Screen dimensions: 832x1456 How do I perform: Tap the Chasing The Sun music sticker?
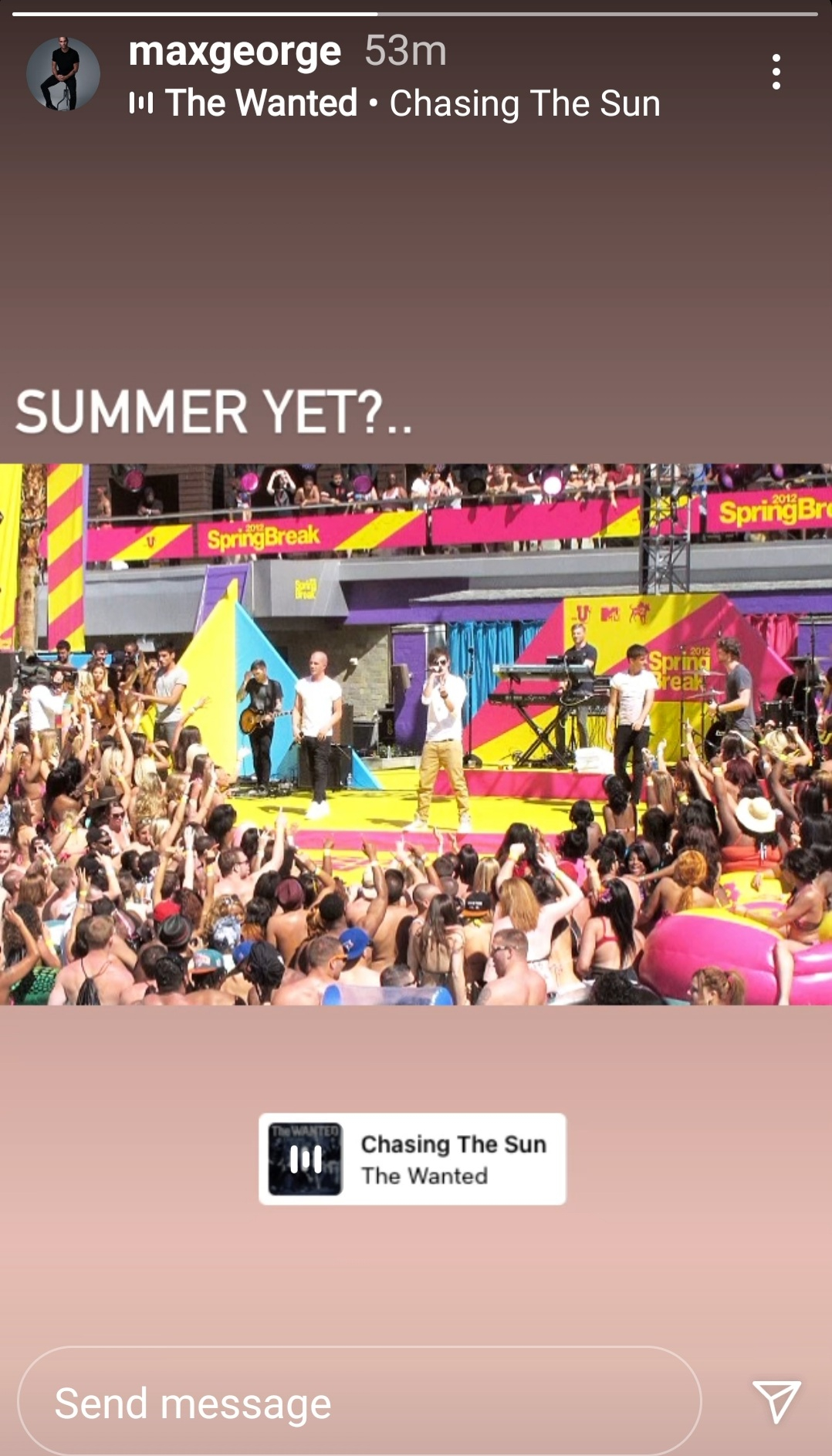412,1158
